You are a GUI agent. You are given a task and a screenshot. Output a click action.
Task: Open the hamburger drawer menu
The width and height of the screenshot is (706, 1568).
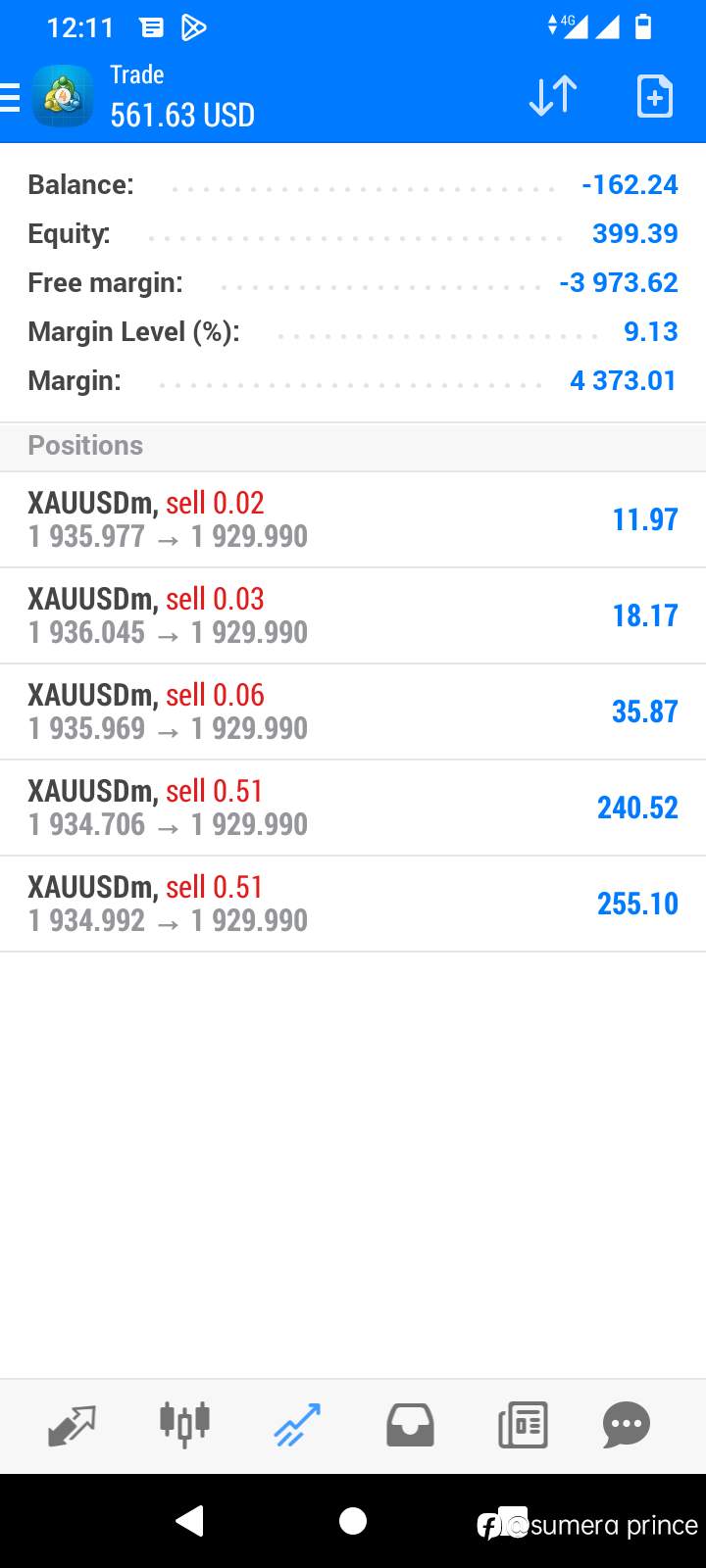pos(10,98)
